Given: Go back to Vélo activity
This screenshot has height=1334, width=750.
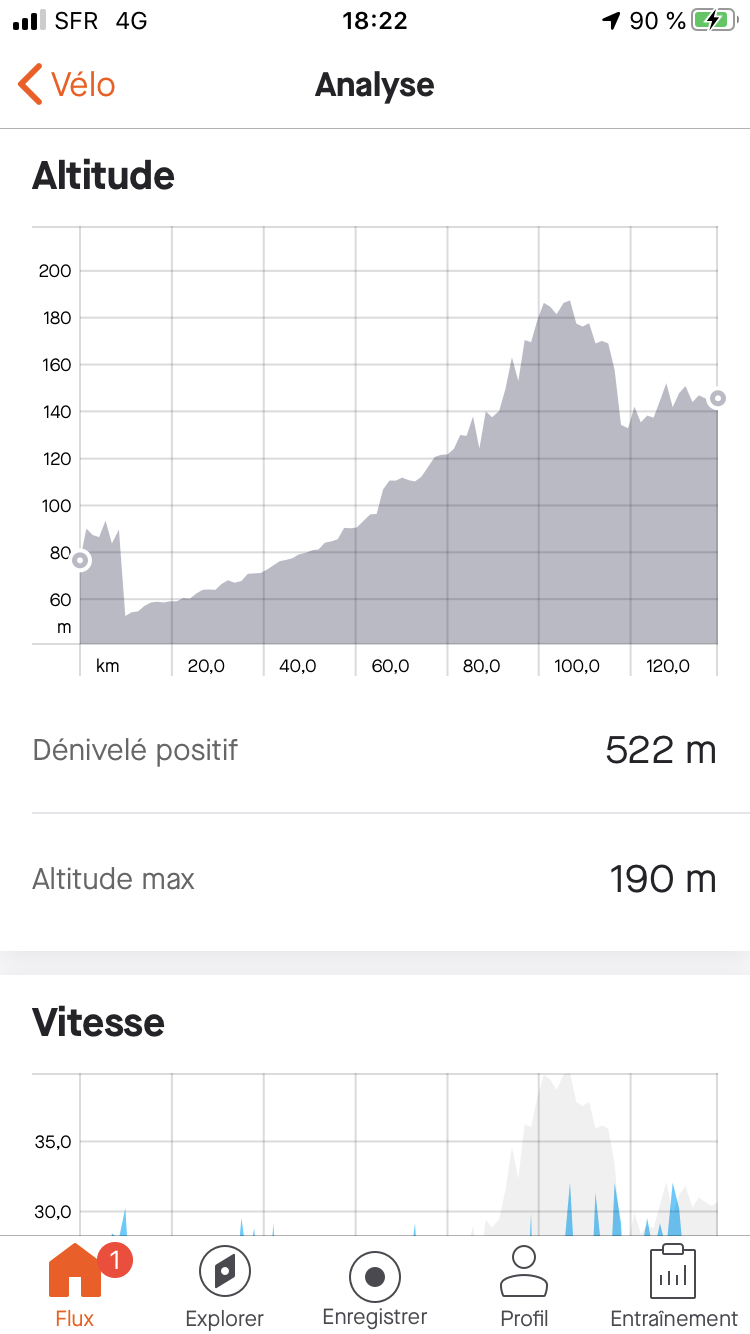Looking at the screenshot, I should click(x=66, y=85).
